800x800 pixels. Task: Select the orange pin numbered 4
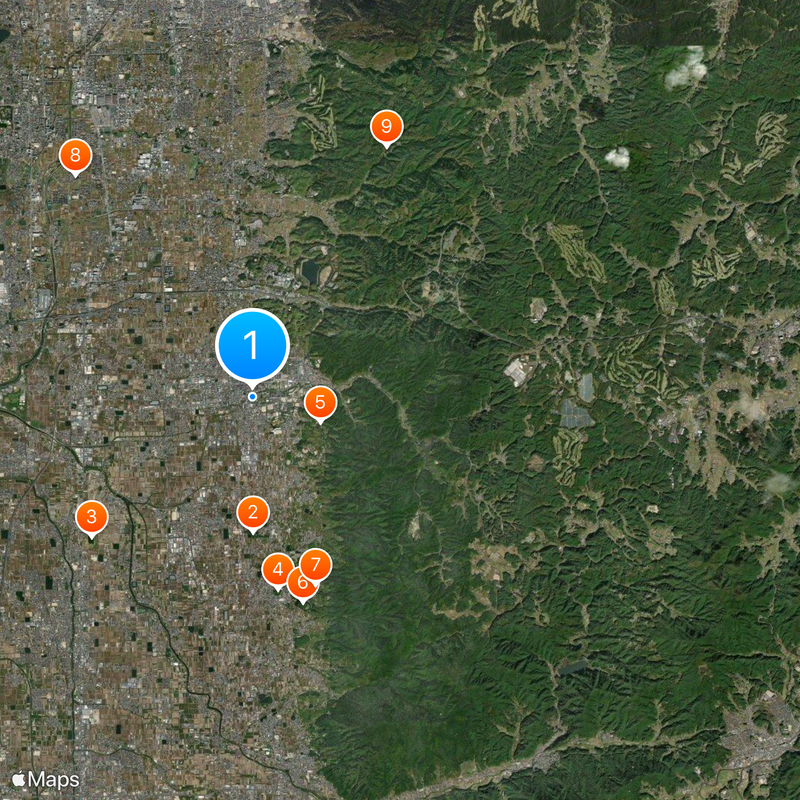(275, 569)
